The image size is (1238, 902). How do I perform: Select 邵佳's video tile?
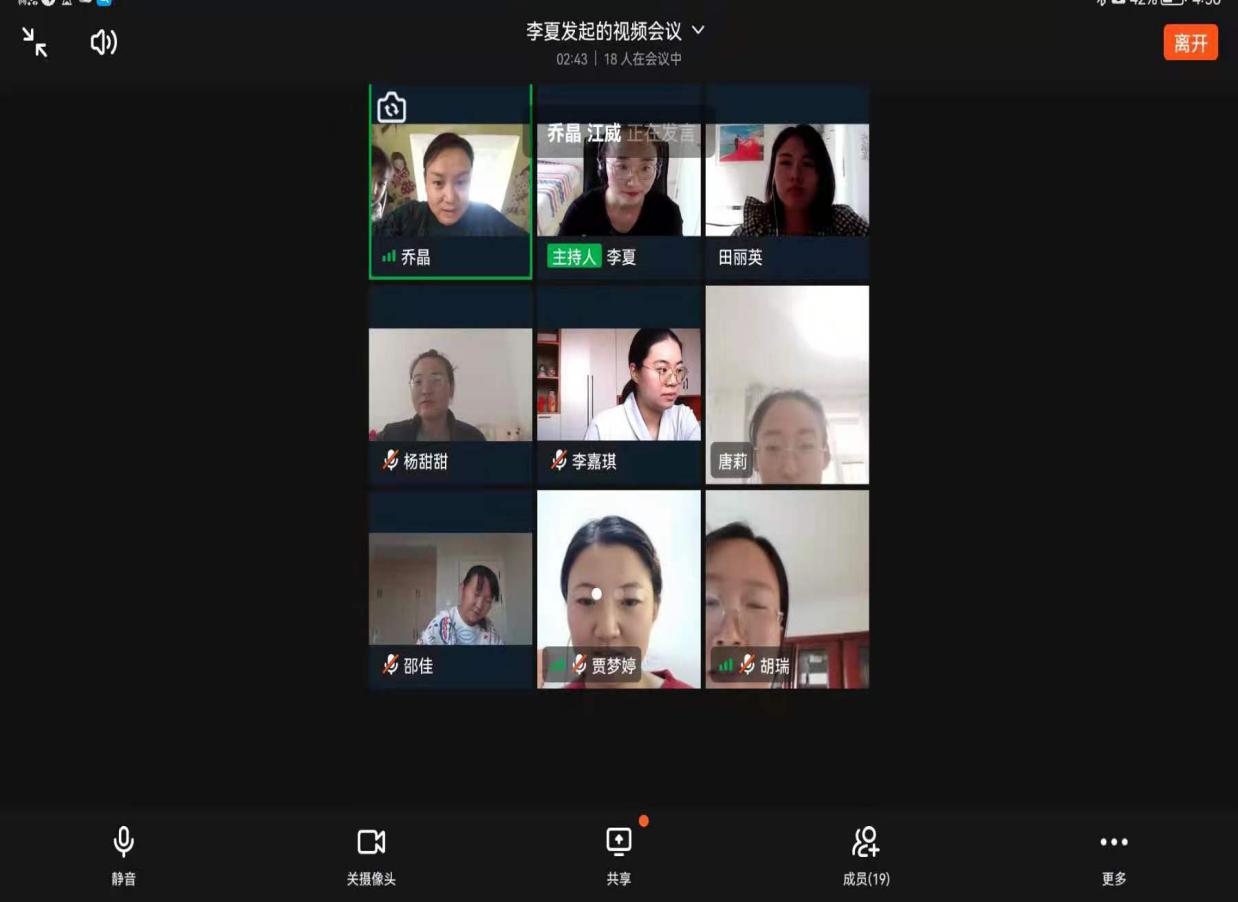click(450, 592)
